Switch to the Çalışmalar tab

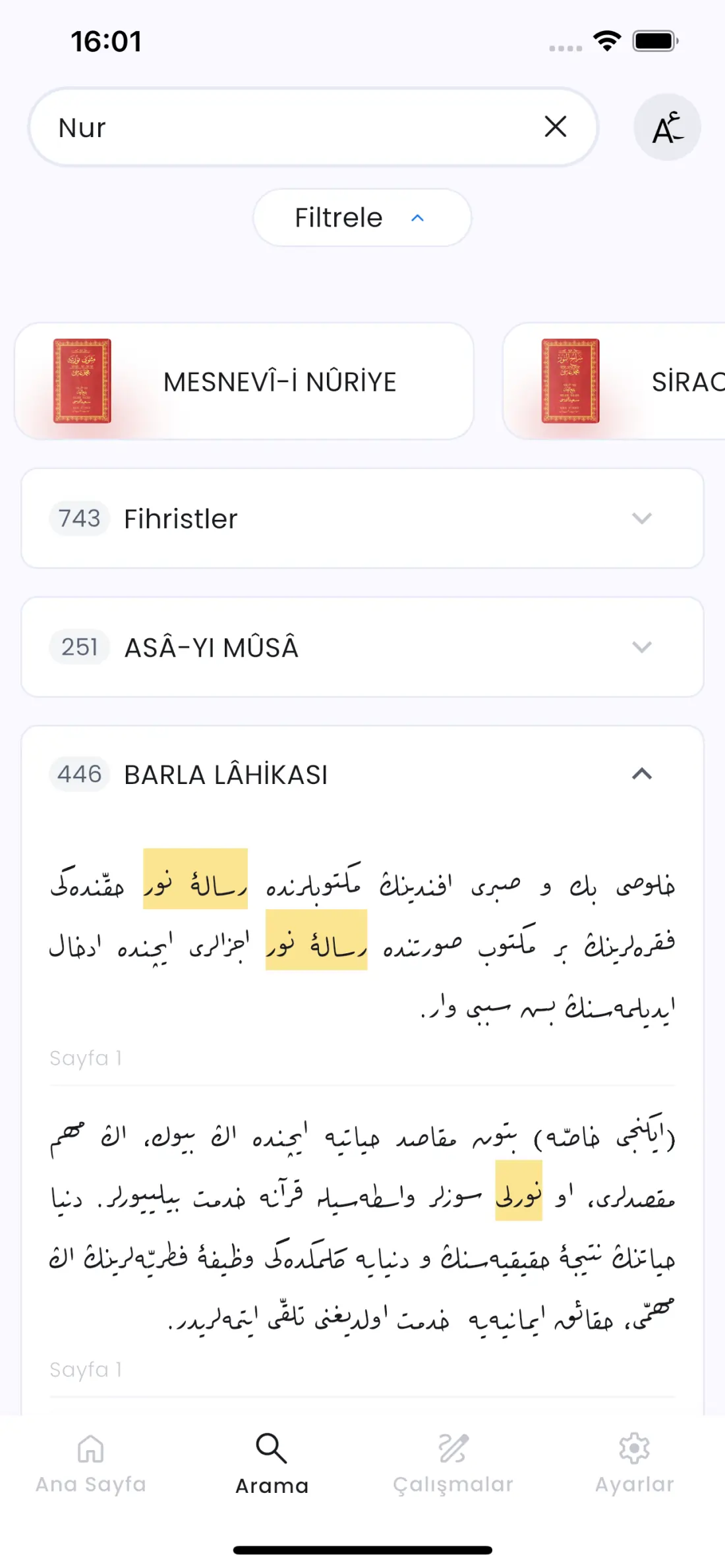click(x=453, y=1464)
